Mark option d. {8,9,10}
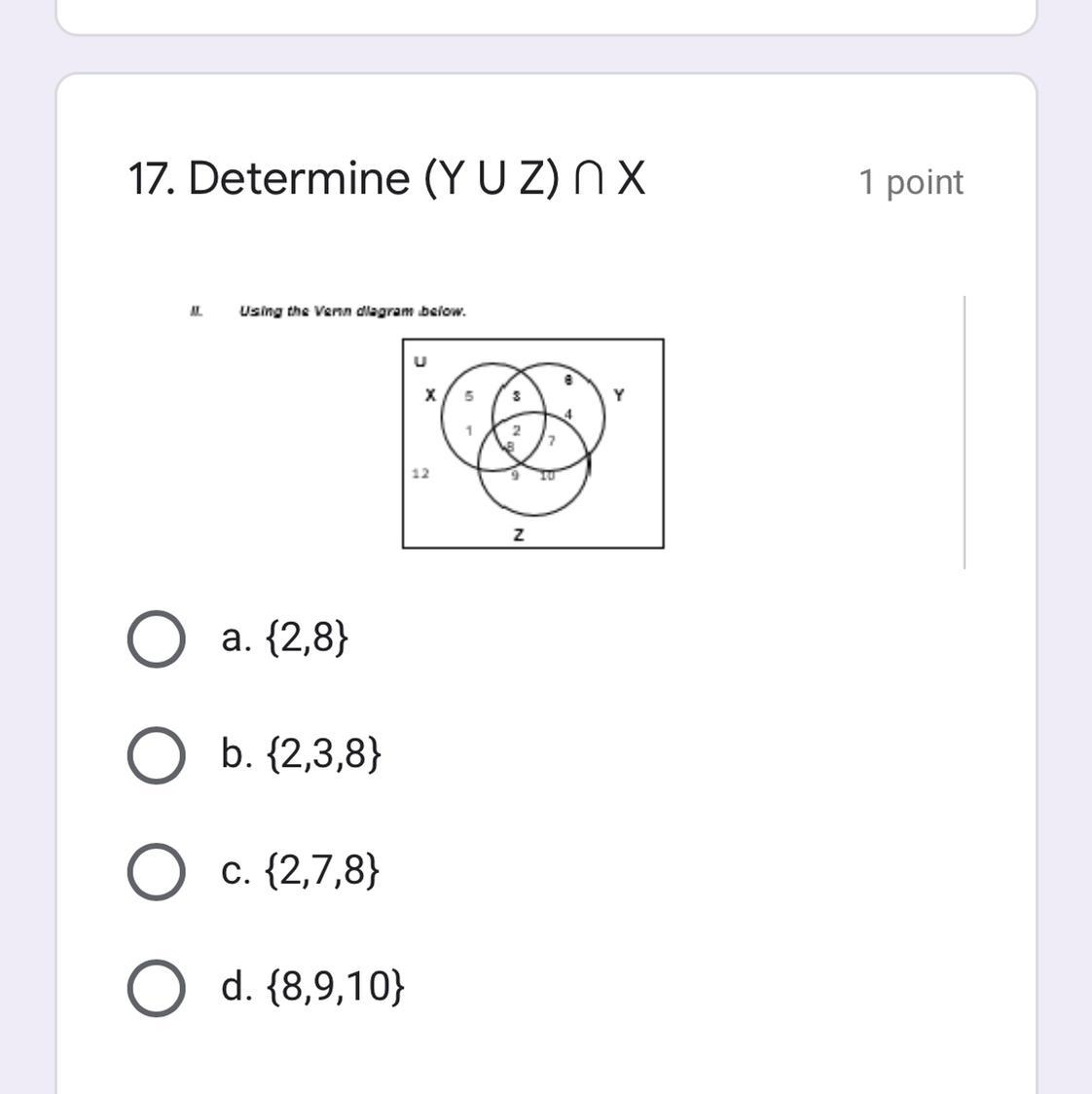The width and height of the screenshot is (1092, 1094). click(156, 988)
